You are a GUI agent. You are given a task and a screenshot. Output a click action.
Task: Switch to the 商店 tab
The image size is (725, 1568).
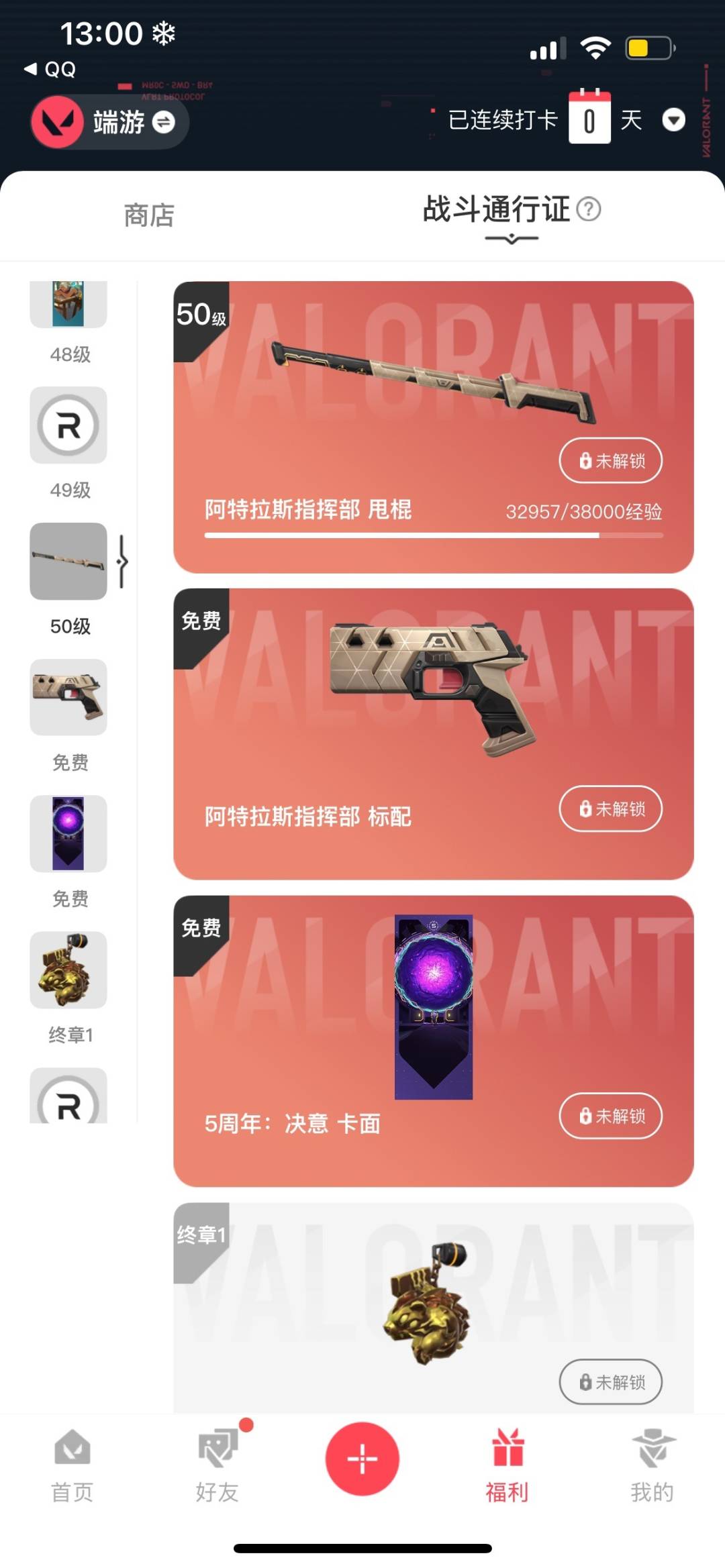point(149,215)
